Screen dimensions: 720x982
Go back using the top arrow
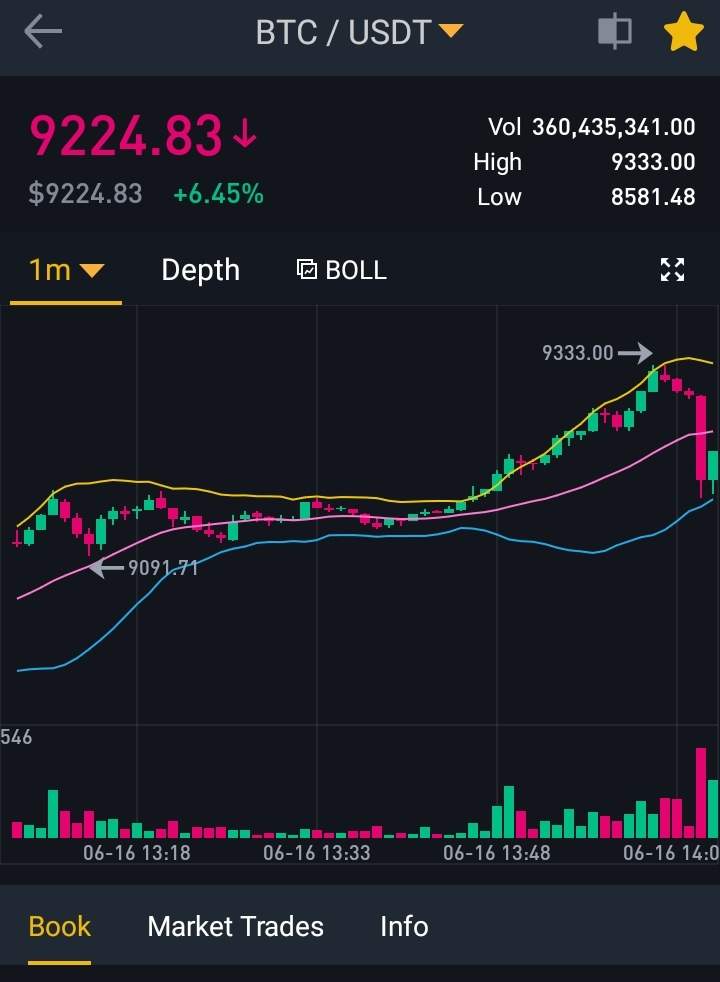point(43,32)
